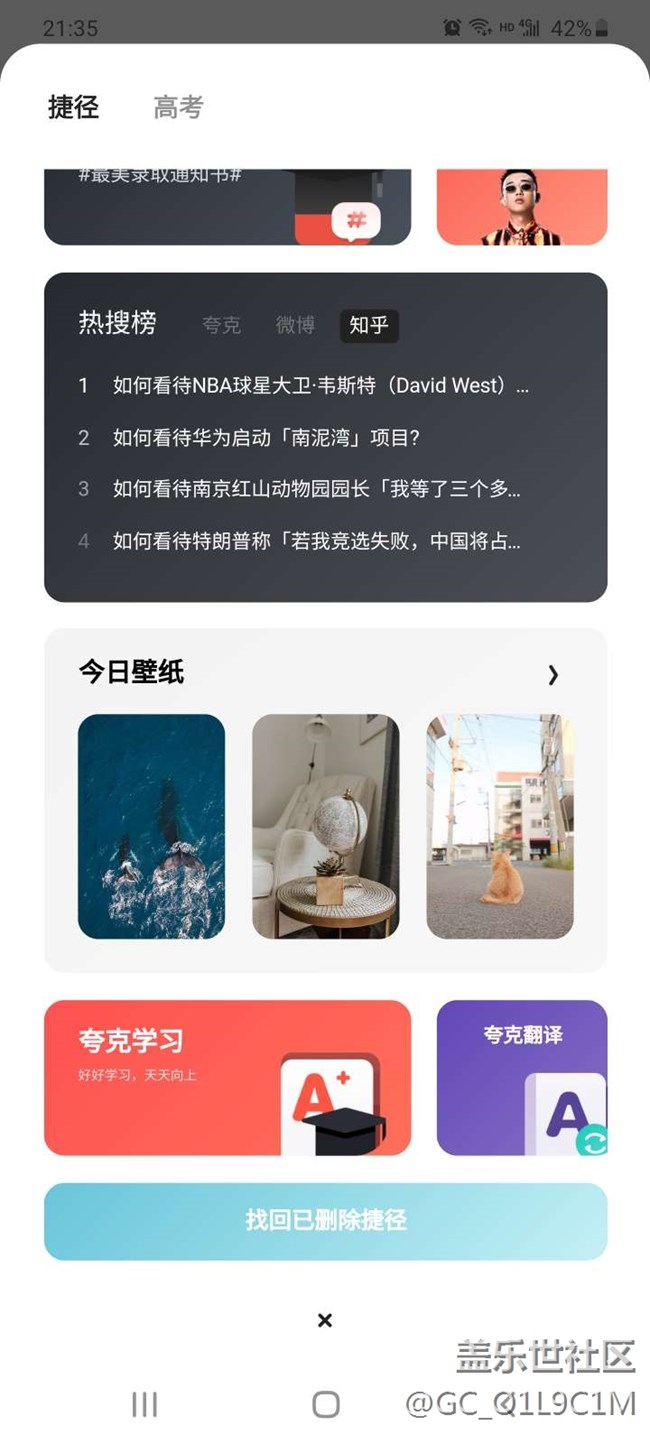The height and width of the screenshot is (1444, 650).
Task: Open the 最美录取通知书 topic card
Action: pos(227,207)
